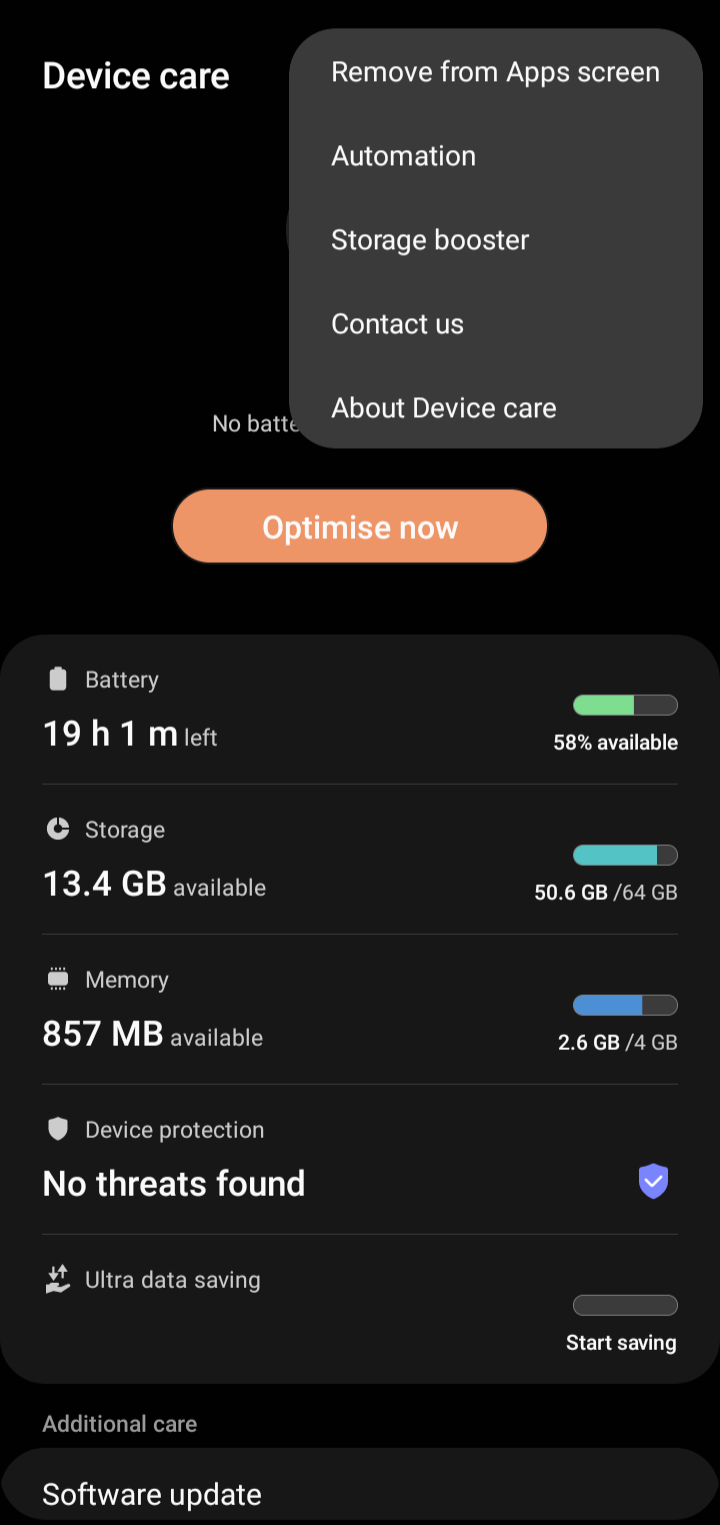This screenshot has width=720, height=1525.
Task: Select the Ultra data saving icon
Action: click(58, 1278)
